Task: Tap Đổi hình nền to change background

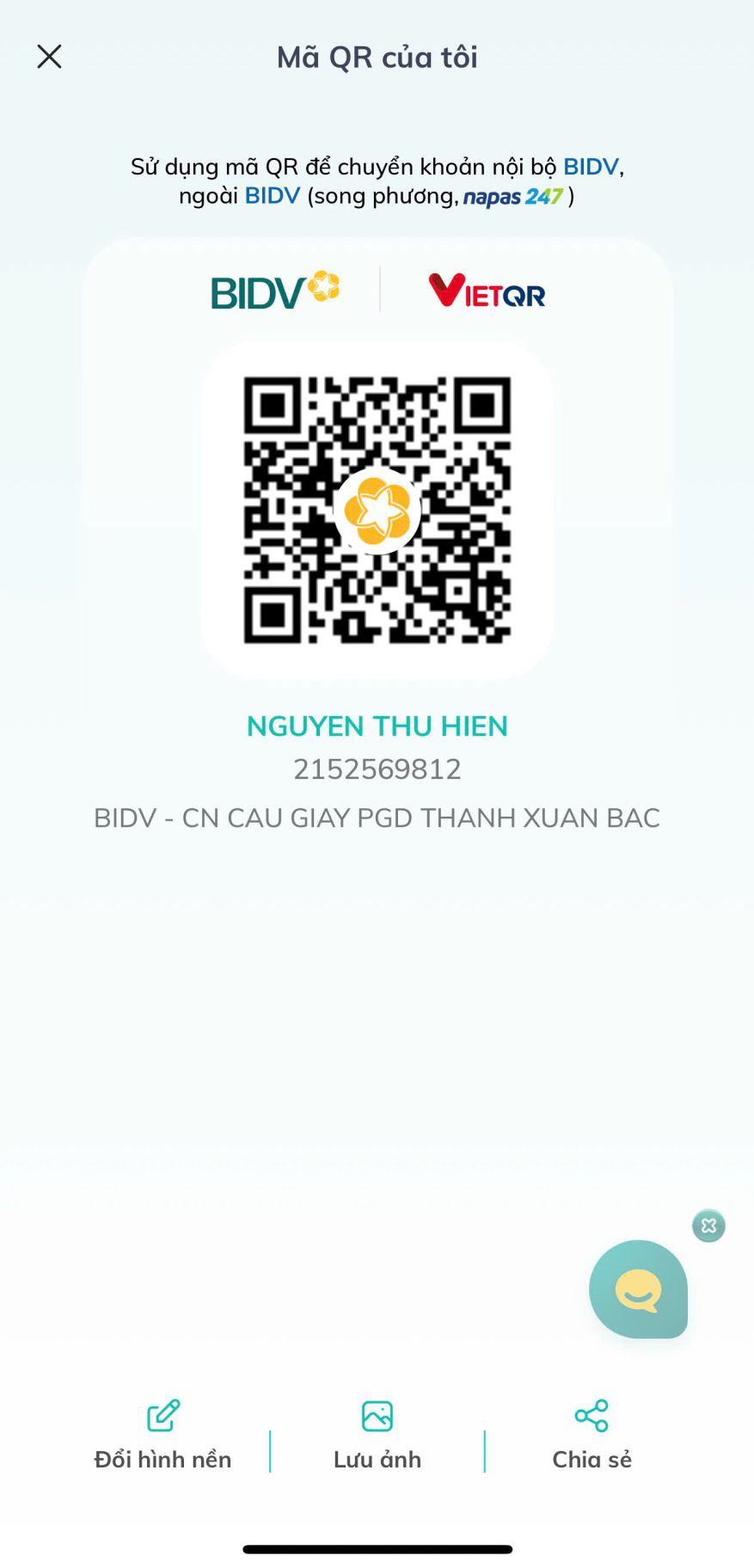Action: tap(162, 1436)
